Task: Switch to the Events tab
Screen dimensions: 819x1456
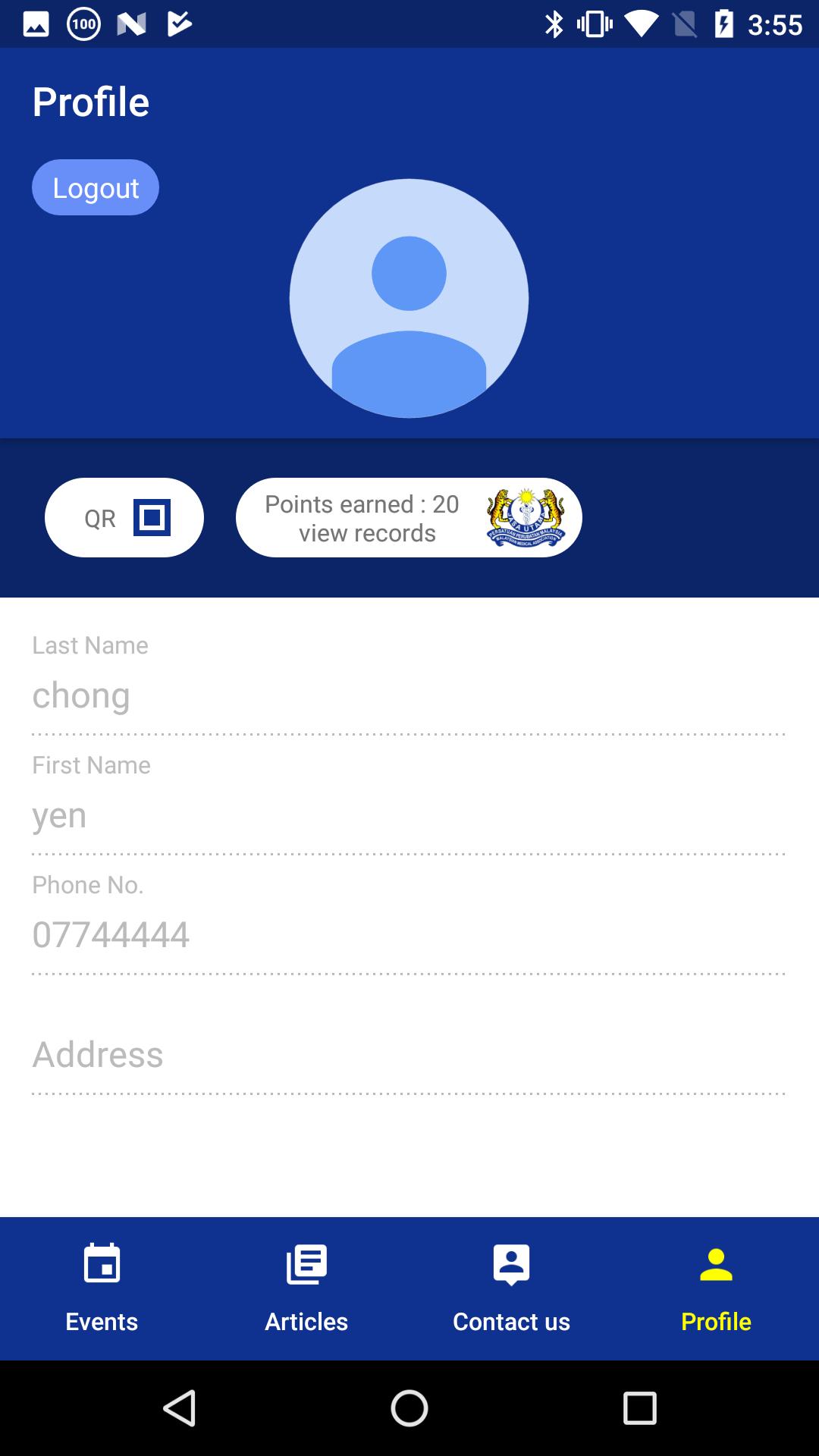Action: 102,1288
